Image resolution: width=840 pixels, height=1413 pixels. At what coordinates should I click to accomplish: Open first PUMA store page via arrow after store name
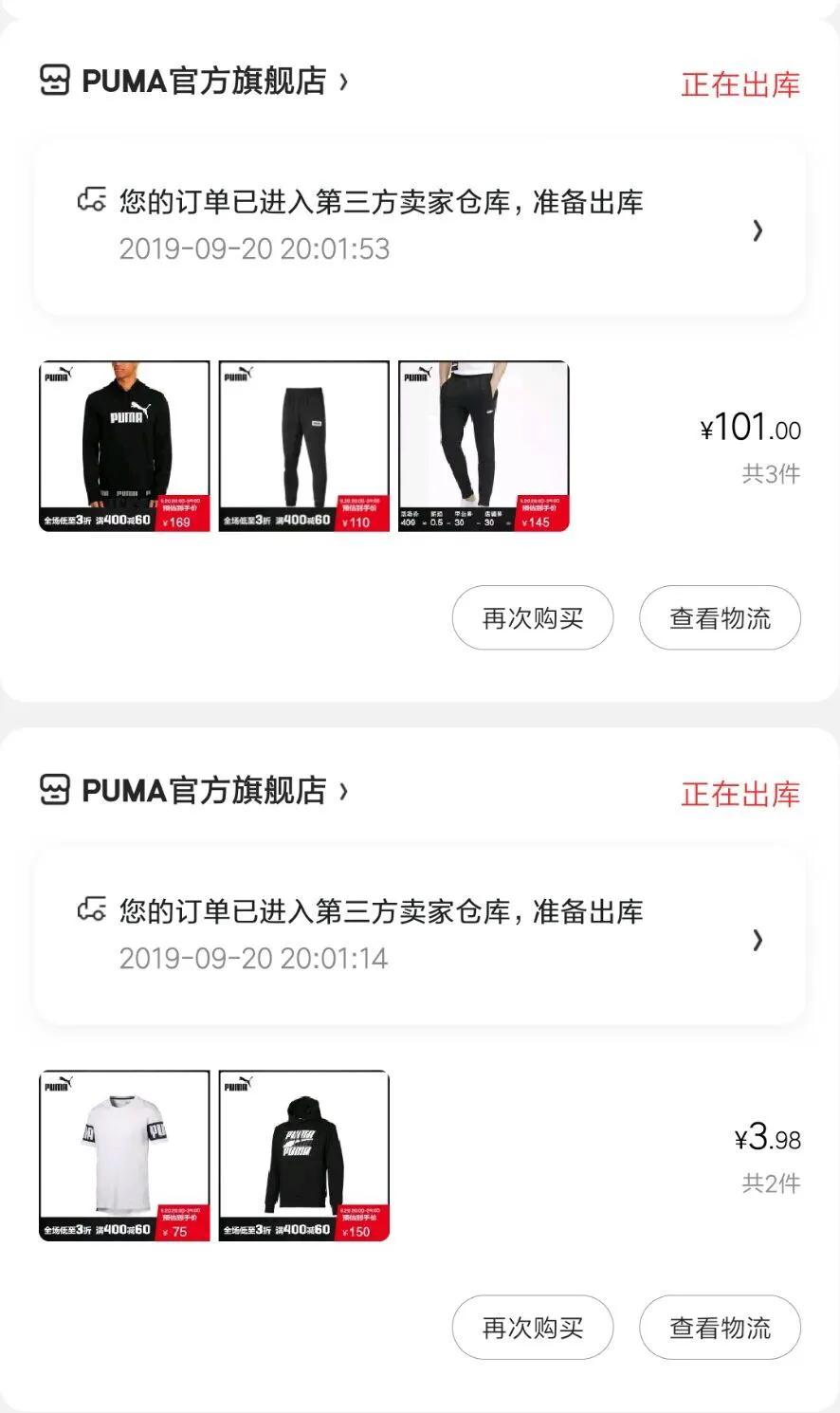coord(343,82)
